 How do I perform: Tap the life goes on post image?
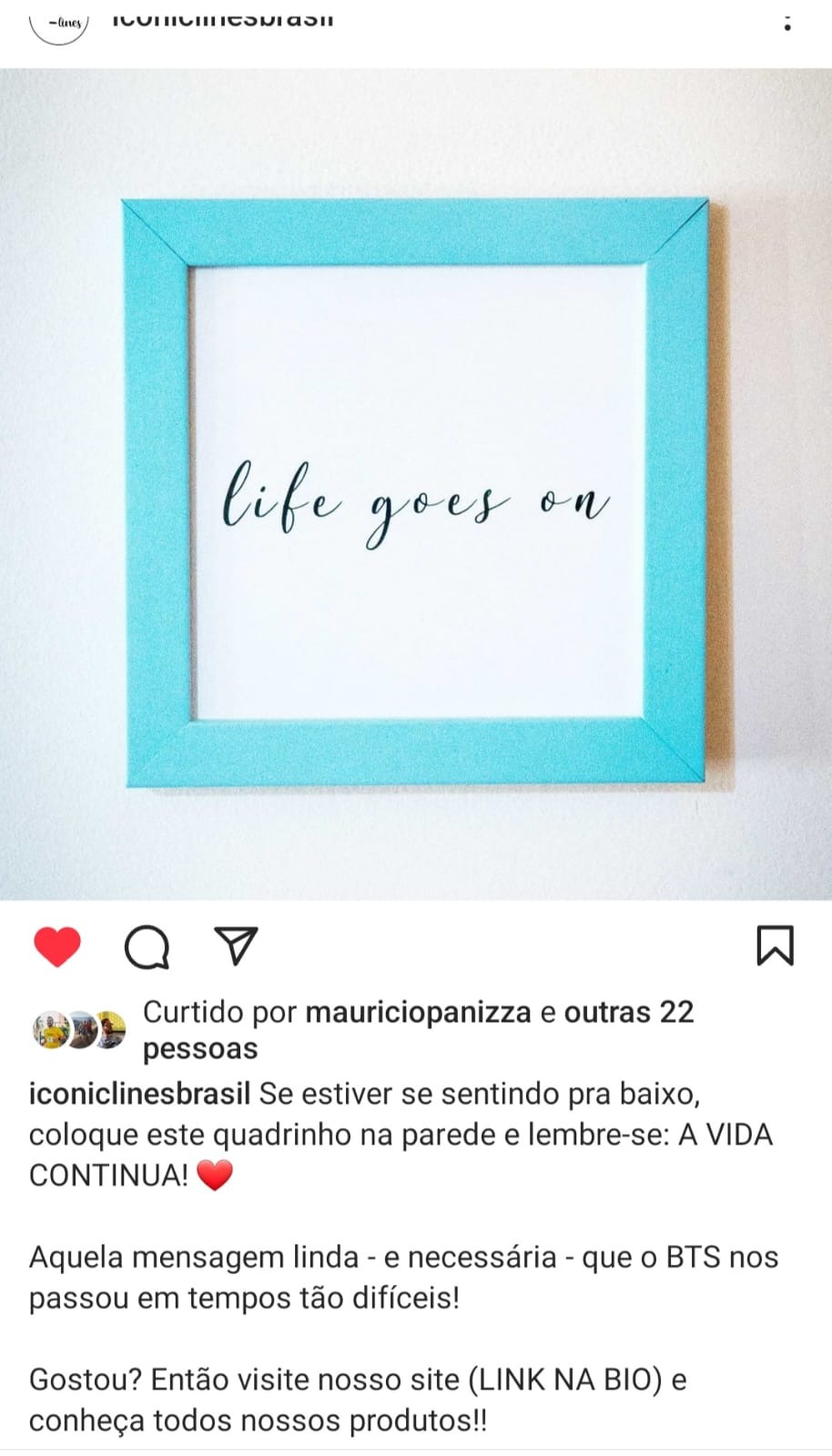pos(416,484)
